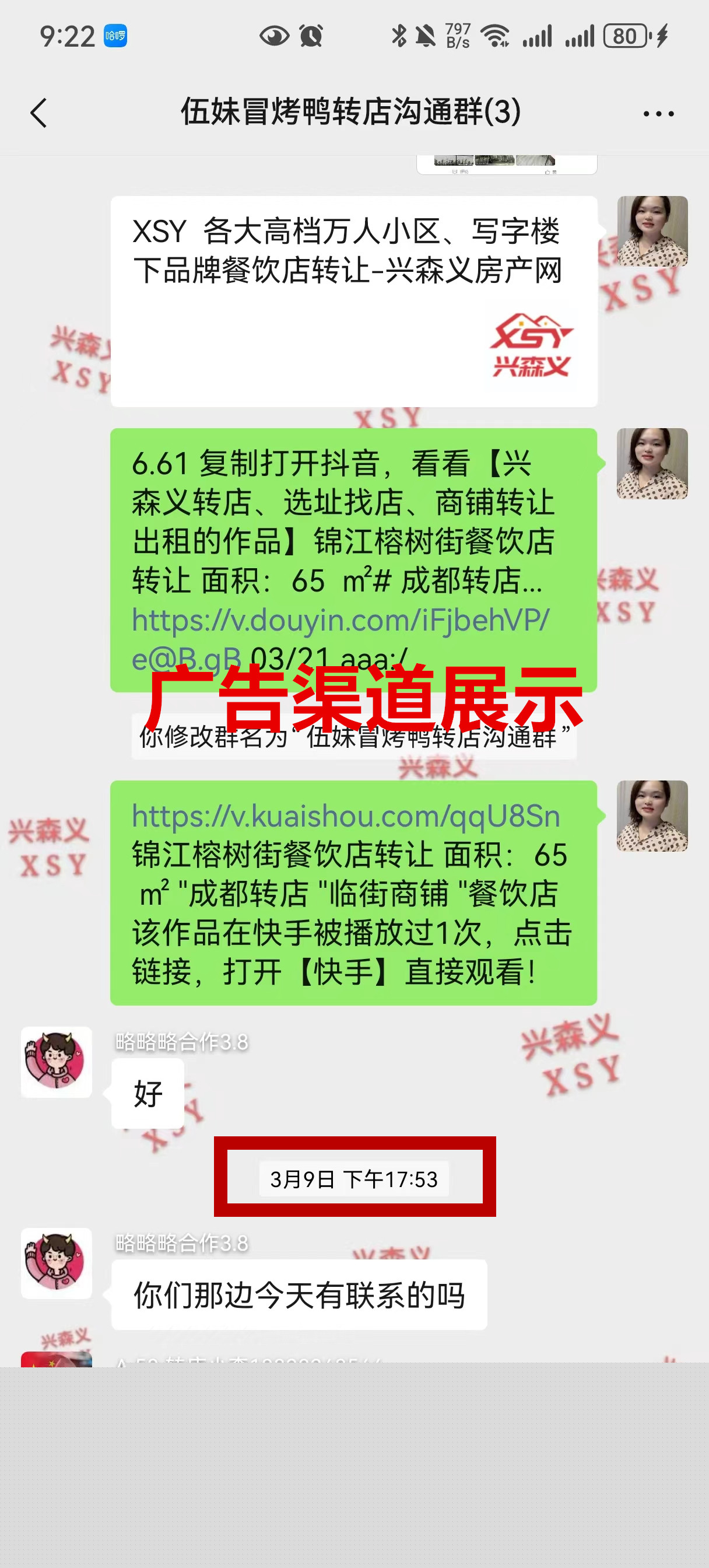Open the XSY 兴森义房产网 shared link card

[353, 302]
